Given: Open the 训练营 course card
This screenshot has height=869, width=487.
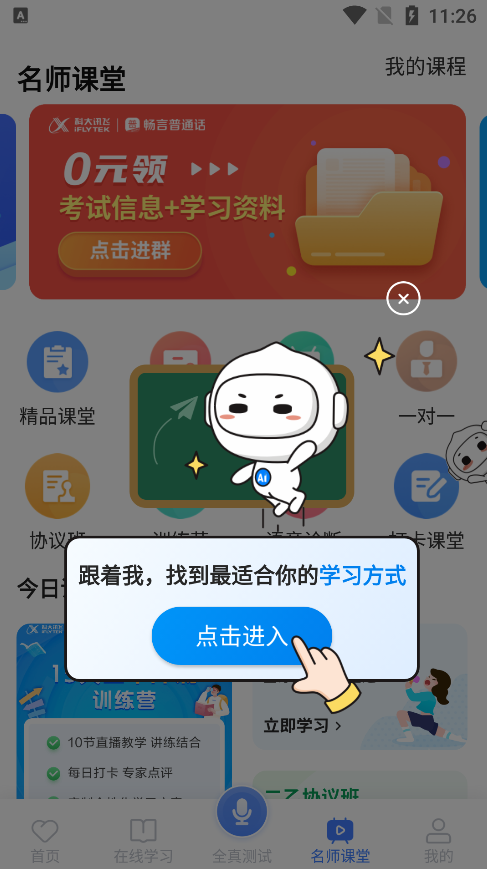Looking at the screenshot, I should pos(124,712).
